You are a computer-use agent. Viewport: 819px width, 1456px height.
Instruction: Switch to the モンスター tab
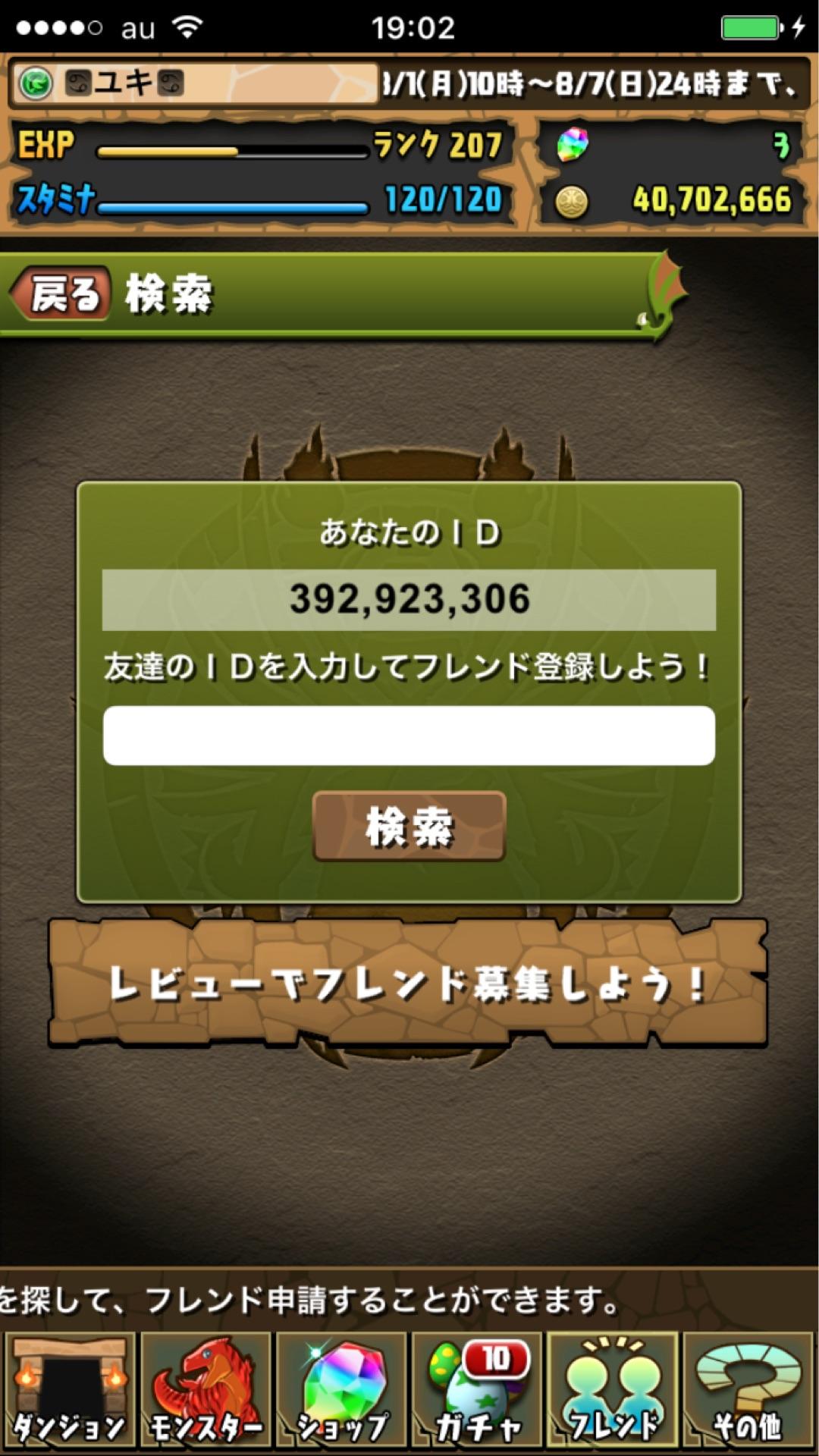pyautogui.click(x=206, y=1392)
